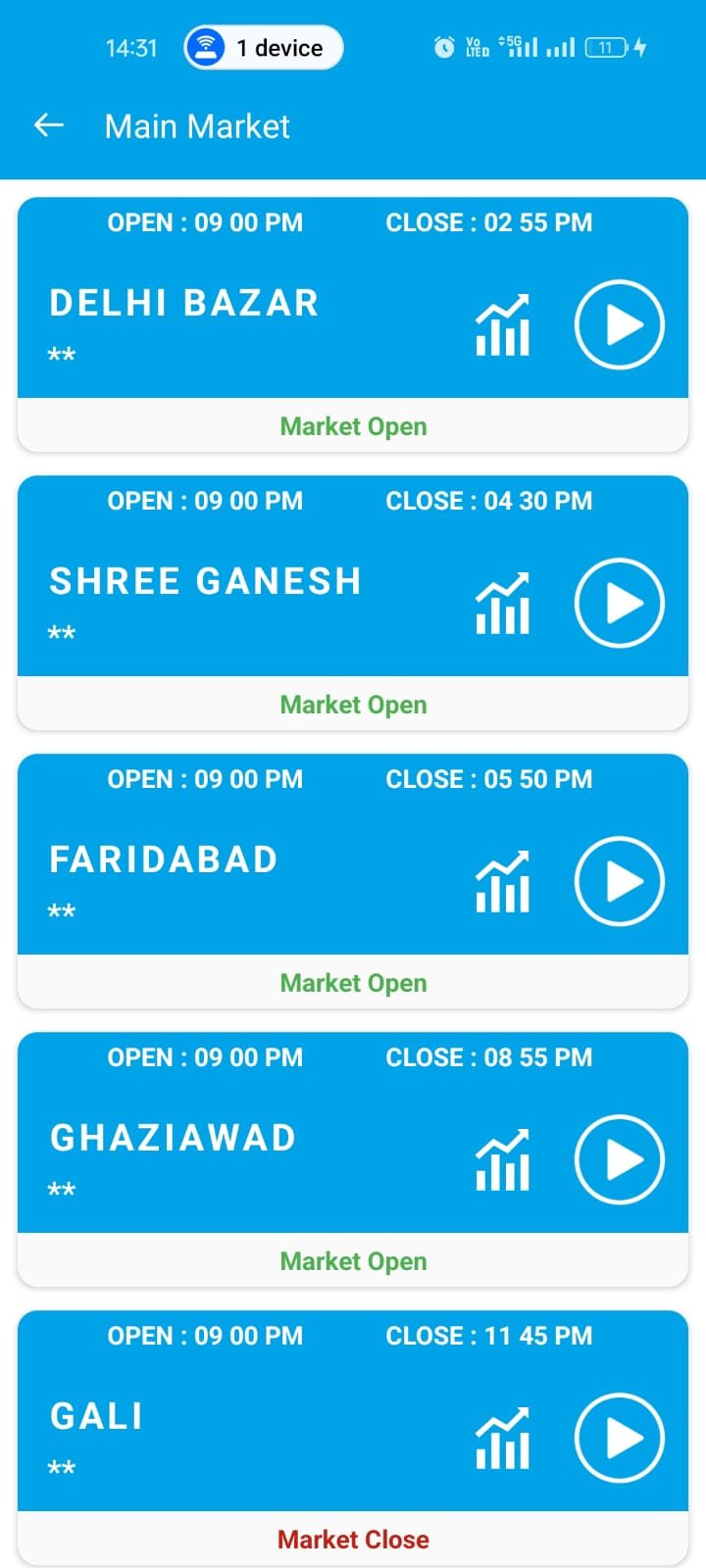
Task: Tap the play button for DELHI BAZAR
Action: 619,324
